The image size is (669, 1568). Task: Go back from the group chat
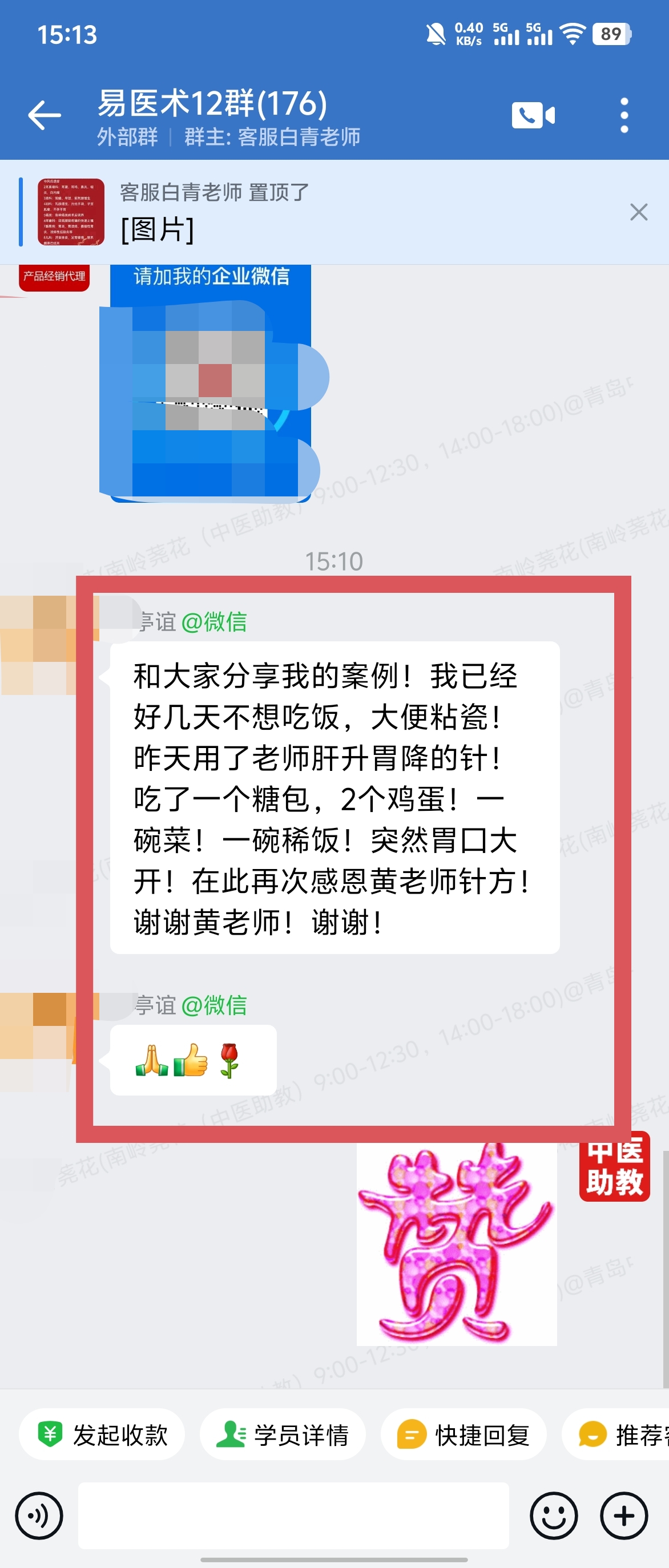pyautogui.click(x=45, y=116)
